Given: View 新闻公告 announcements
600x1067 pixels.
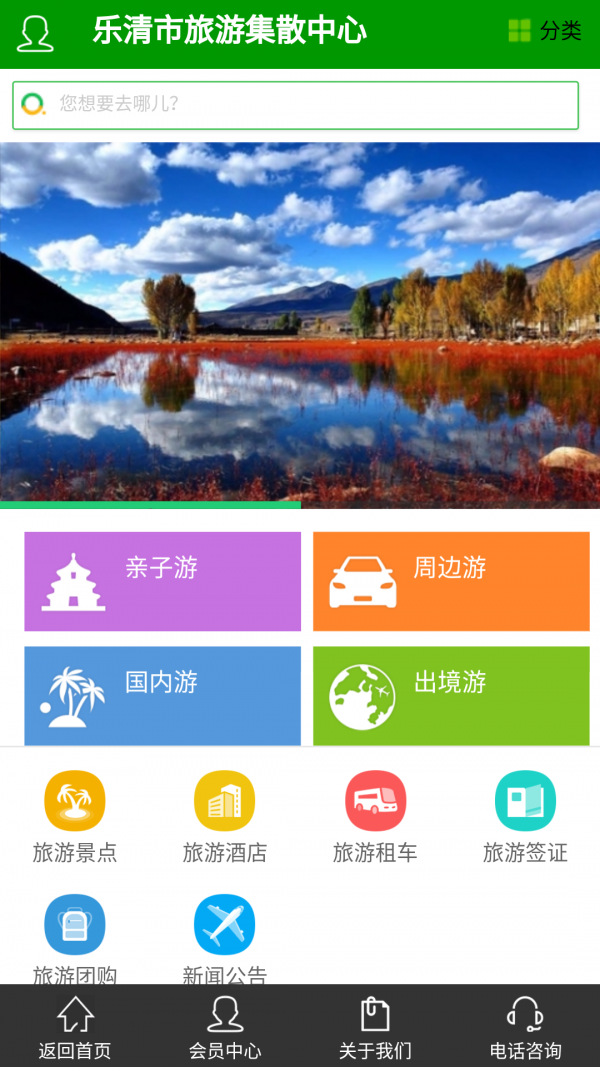Looking at the screenshot, I should tap(225, 937).
